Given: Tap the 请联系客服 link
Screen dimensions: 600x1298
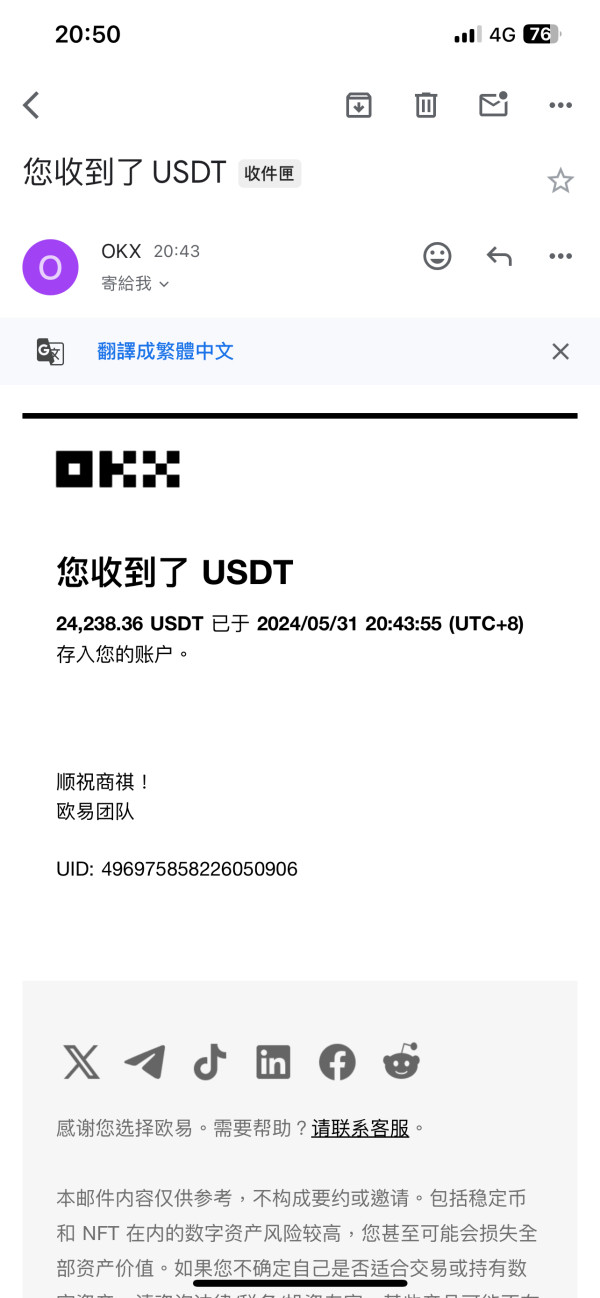Looking at the screenshot, I should point(360,1128).
